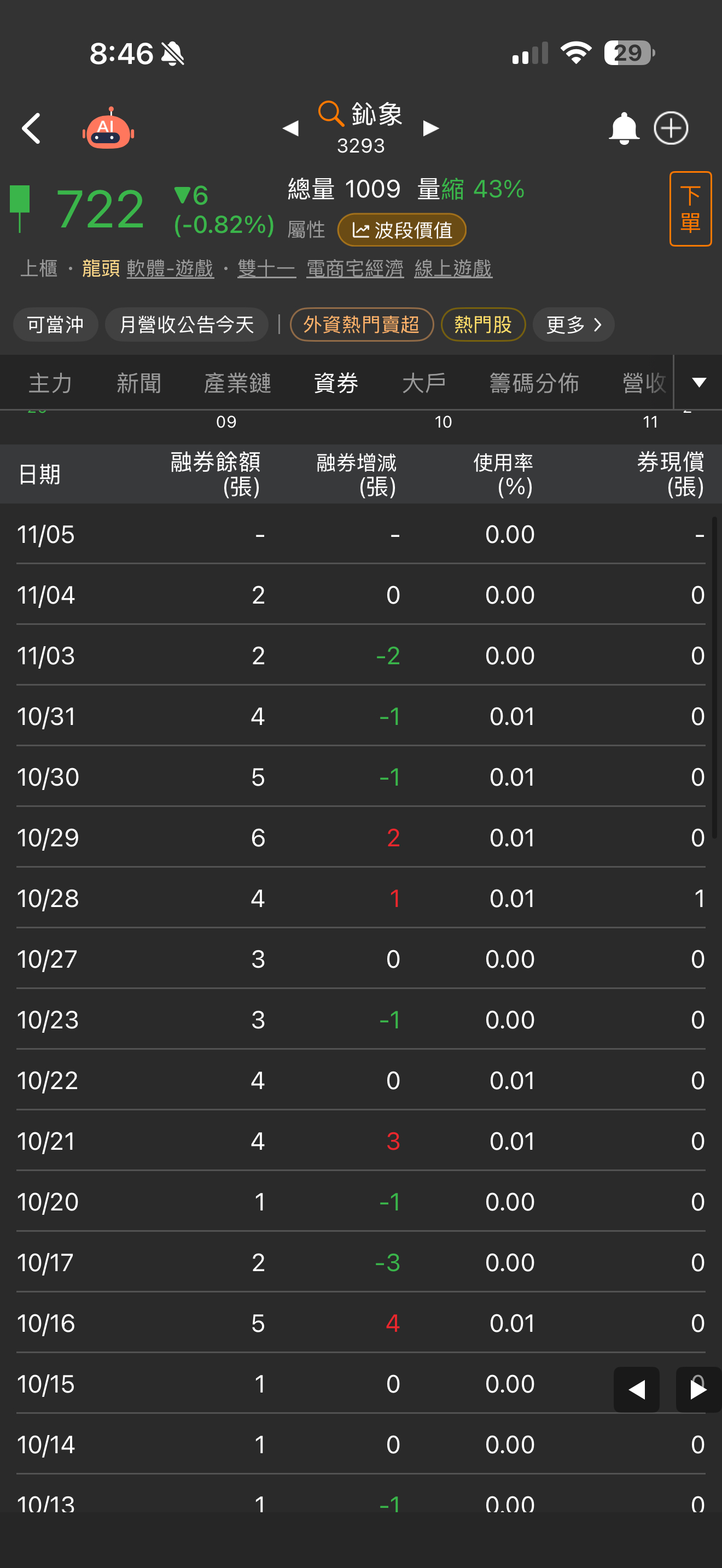Open the 軟體-遊戲 industry link

pos(170,268)
